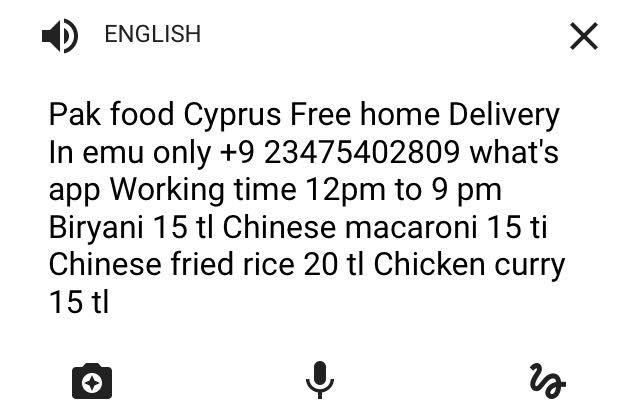Open camera translation
Screen dimensions: 640x415
pyautogui.click(x=92, y=381)
